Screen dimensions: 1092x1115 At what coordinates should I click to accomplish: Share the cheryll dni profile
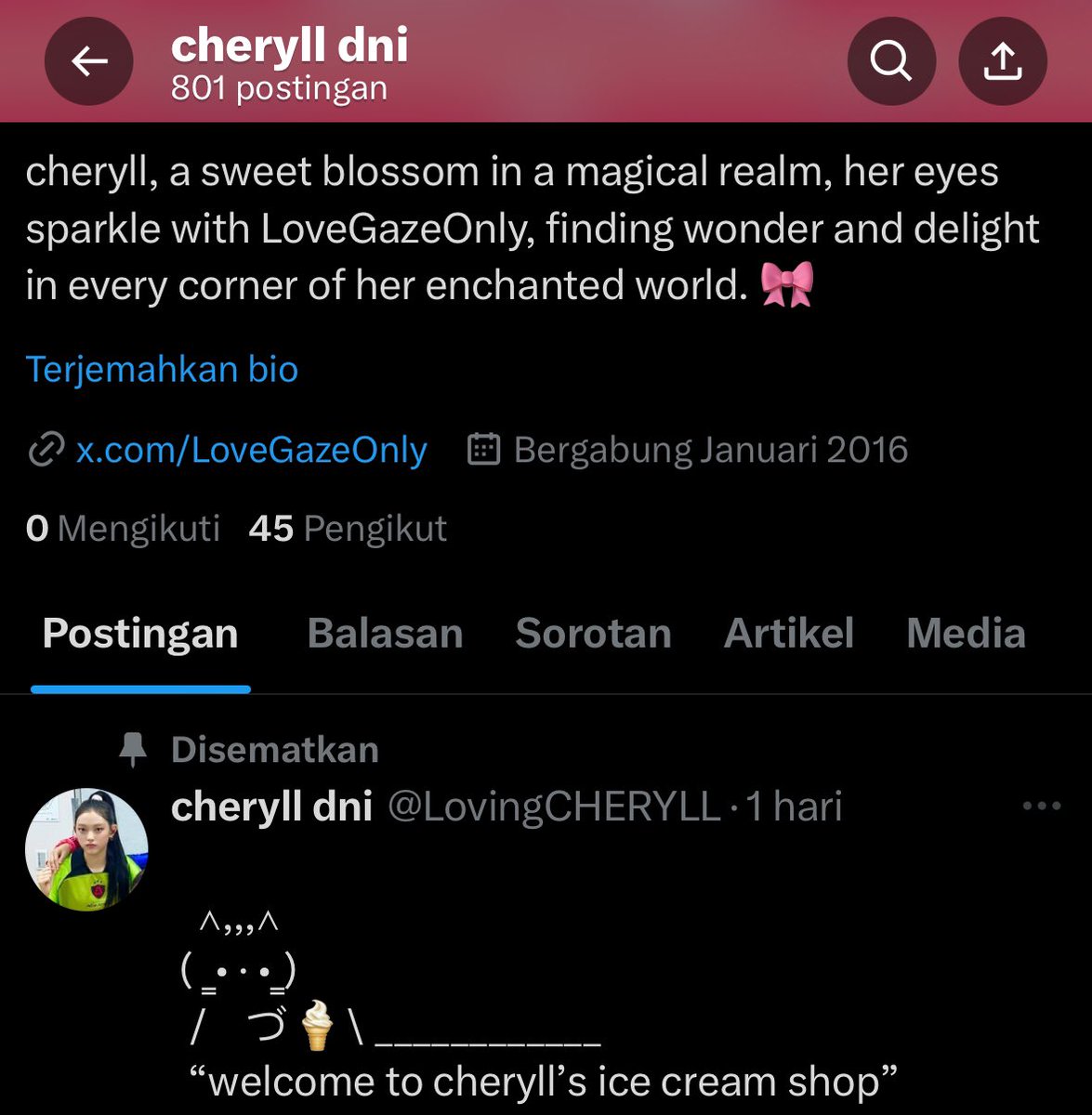[x=1003, y=61]
